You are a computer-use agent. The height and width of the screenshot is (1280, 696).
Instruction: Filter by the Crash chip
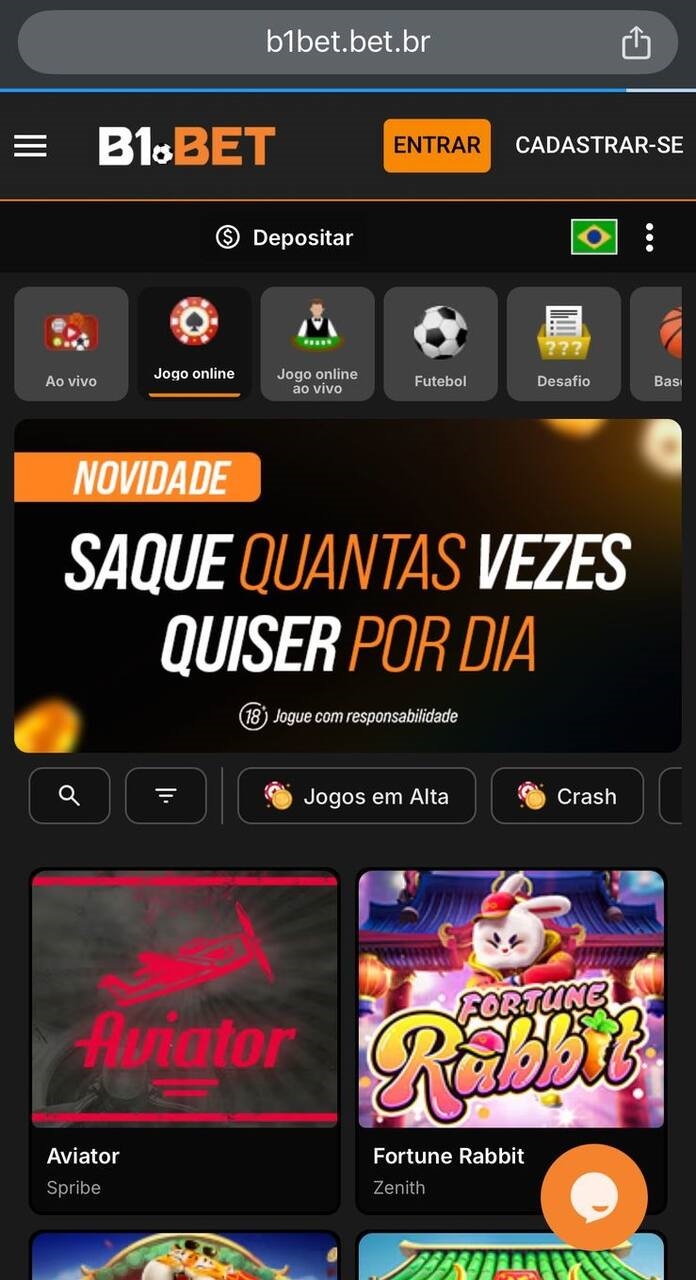[567, 796]
